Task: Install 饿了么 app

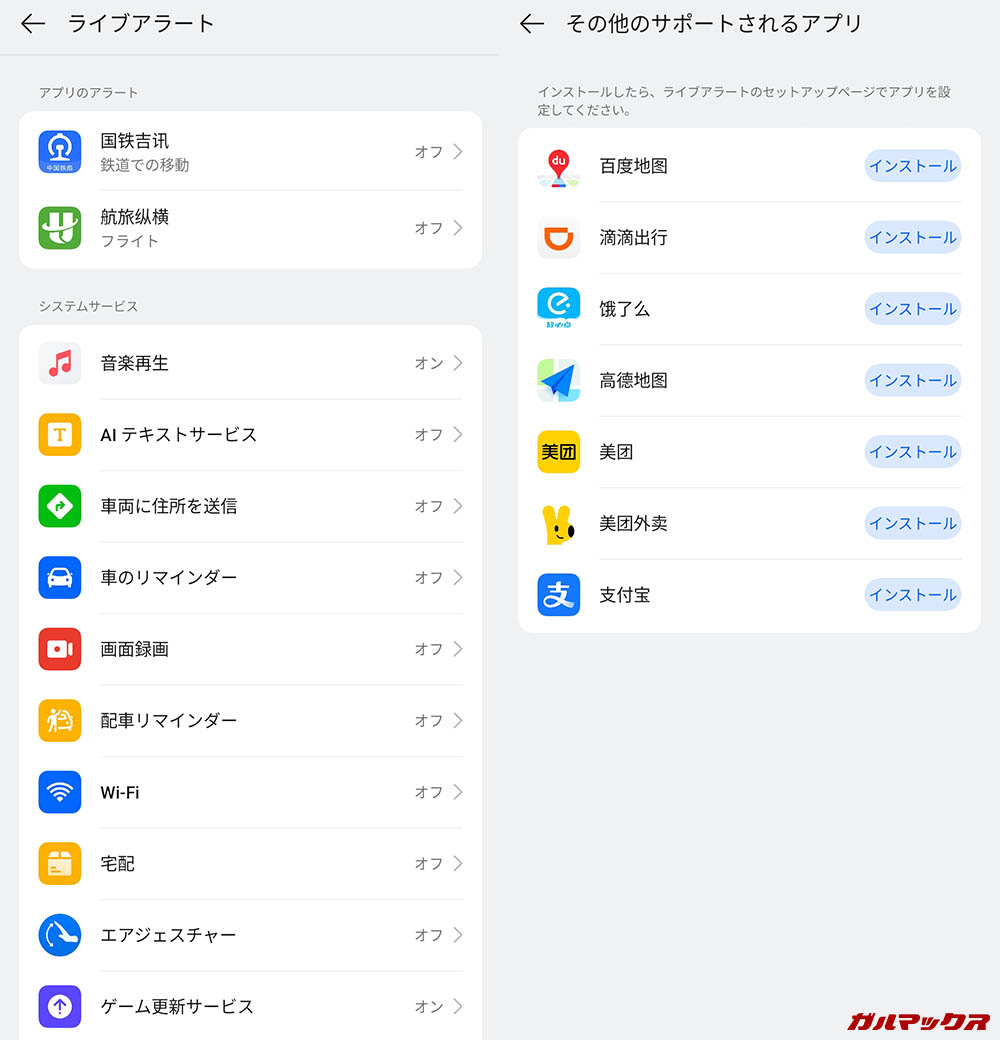Action: point(912,309)
